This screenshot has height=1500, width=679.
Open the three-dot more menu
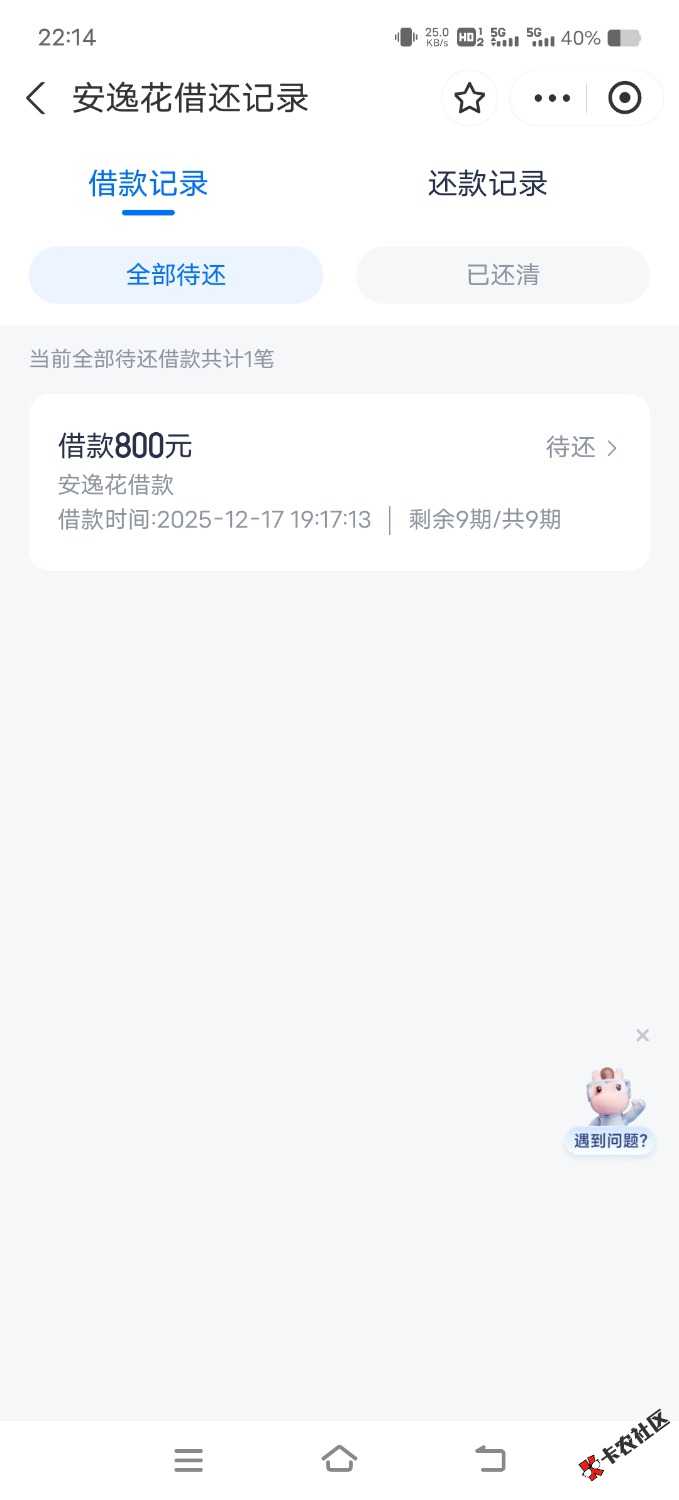point(552,98)
